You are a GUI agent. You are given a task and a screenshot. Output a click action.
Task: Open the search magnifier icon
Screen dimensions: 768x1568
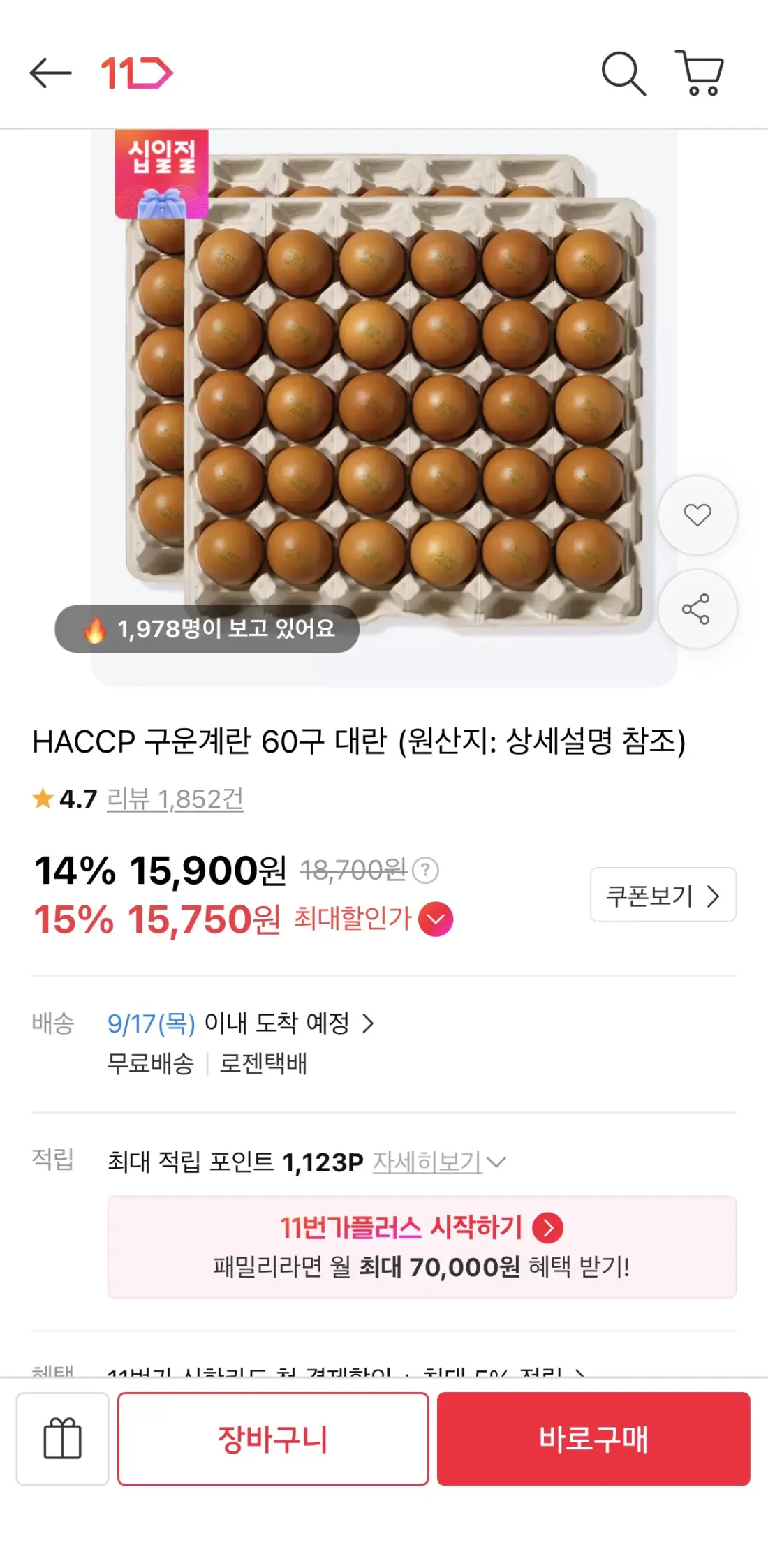click(x=623, y=73)
